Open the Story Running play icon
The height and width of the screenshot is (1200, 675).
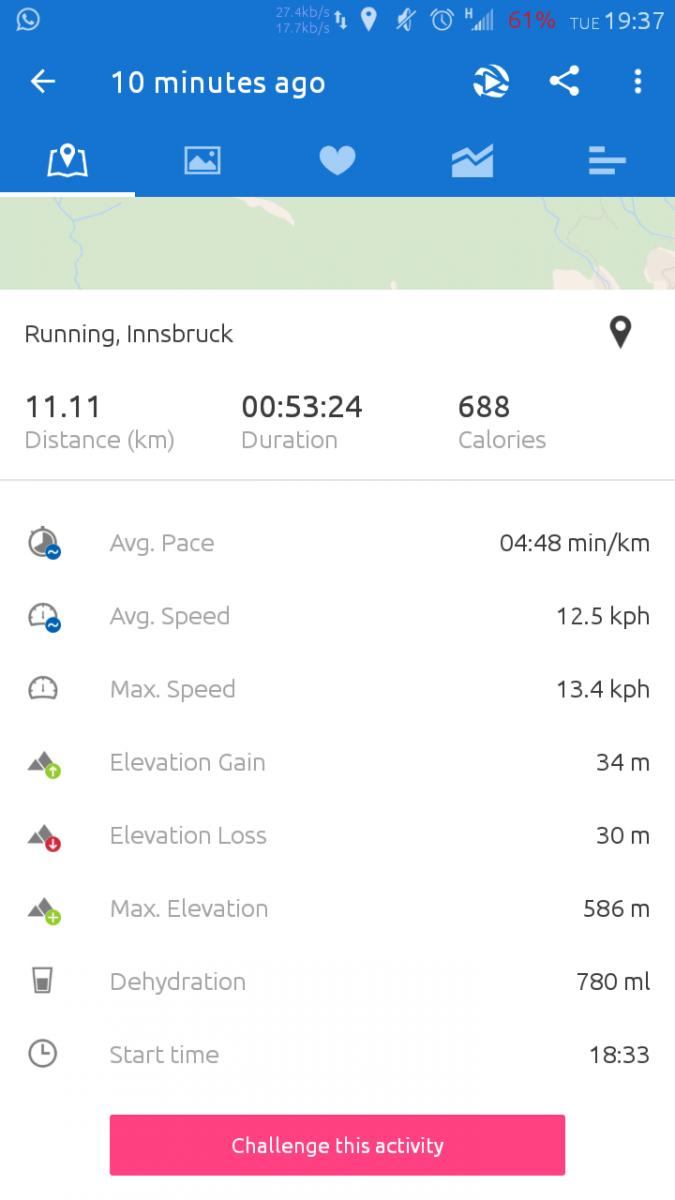point(491,82)
